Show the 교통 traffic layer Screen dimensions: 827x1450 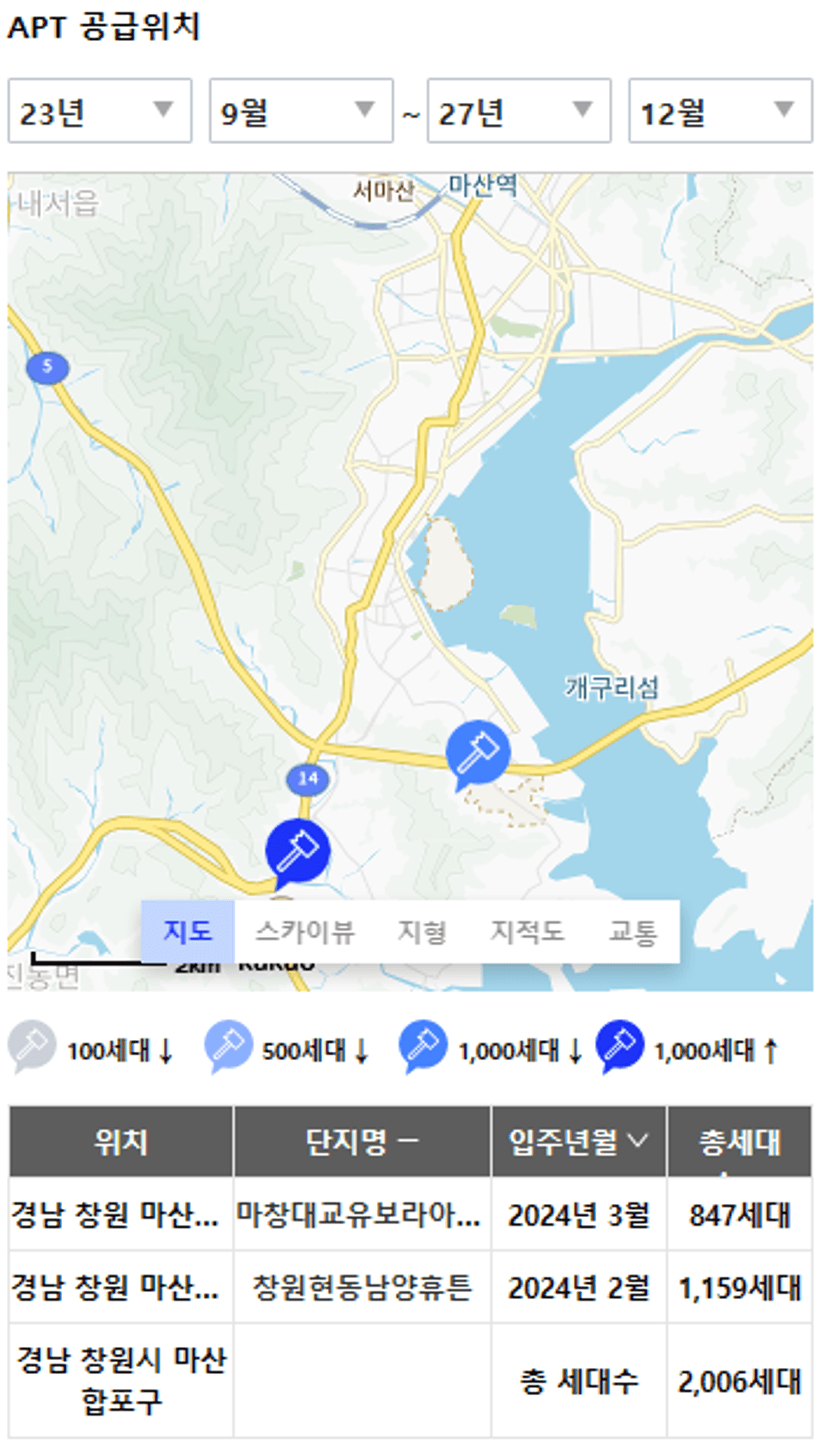click(x=633, y=932)
